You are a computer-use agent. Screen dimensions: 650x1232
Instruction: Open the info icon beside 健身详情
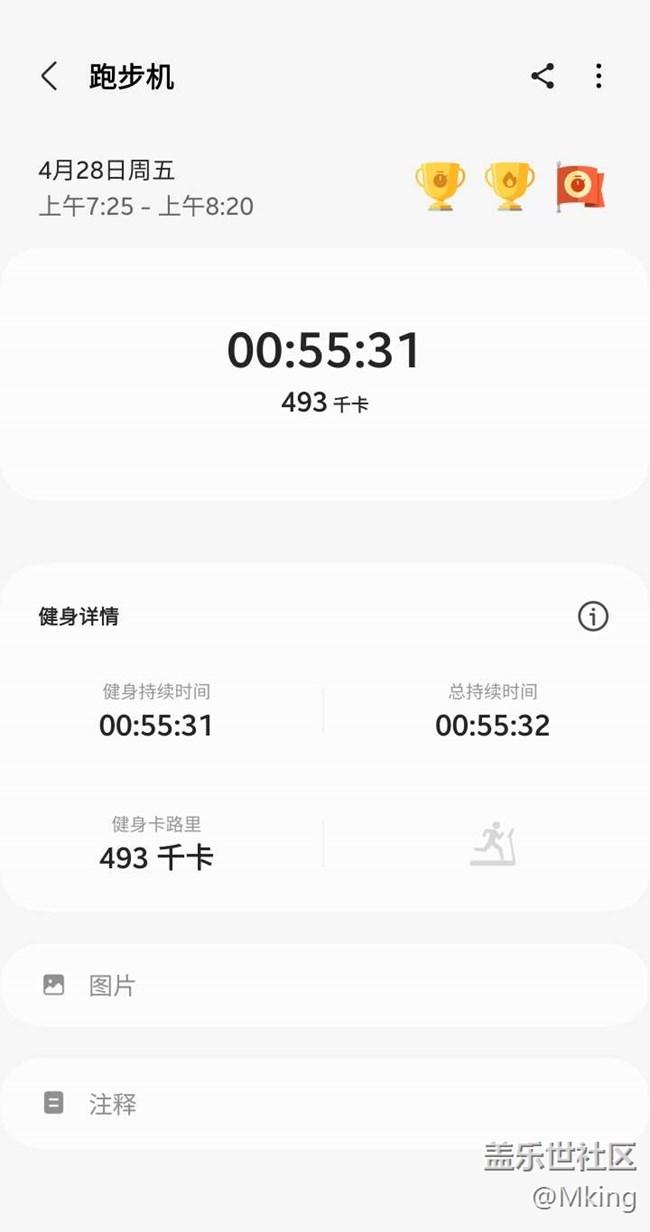pyautogui.click(x=593, y=616)
